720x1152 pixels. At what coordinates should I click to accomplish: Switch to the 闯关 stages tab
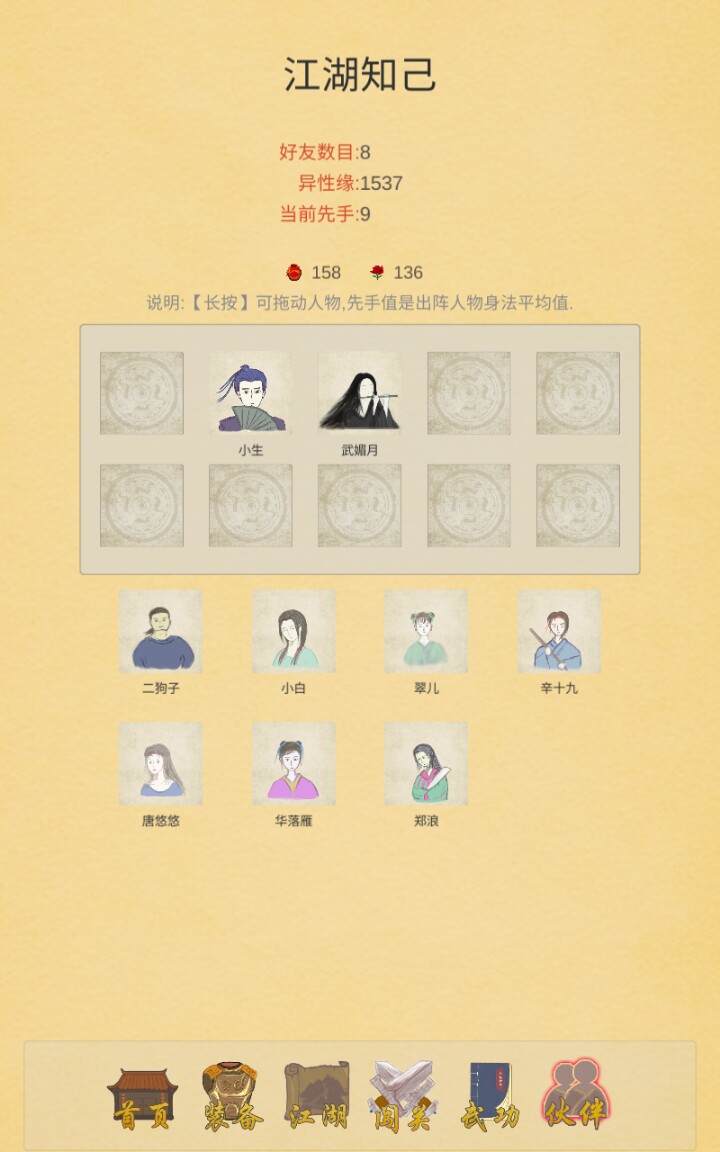pyautogui.click(x=403, y=1096)
